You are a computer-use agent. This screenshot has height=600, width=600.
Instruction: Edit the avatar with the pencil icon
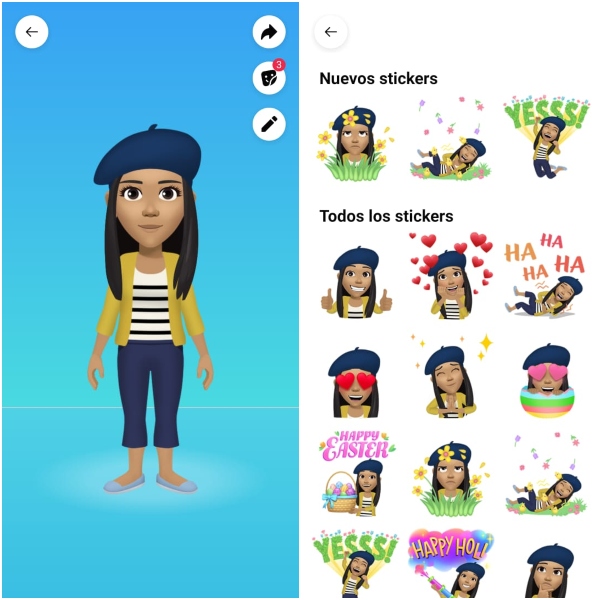click(269, 124)
